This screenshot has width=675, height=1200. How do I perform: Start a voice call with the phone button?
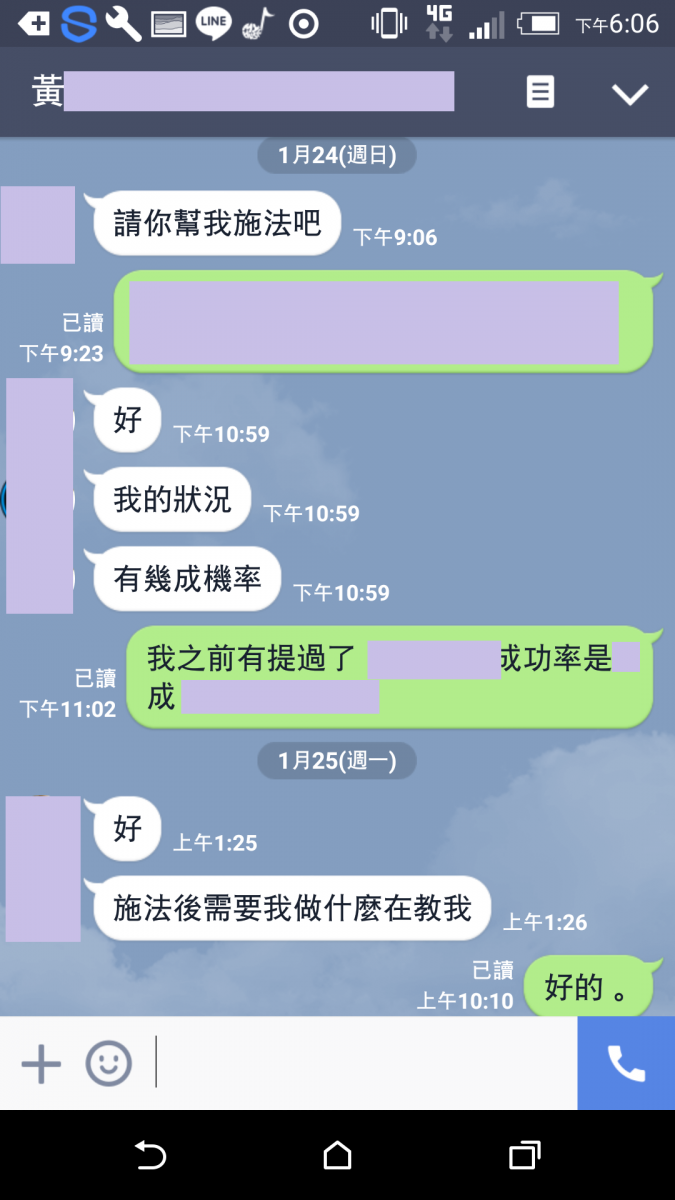tap(626, 1063)
